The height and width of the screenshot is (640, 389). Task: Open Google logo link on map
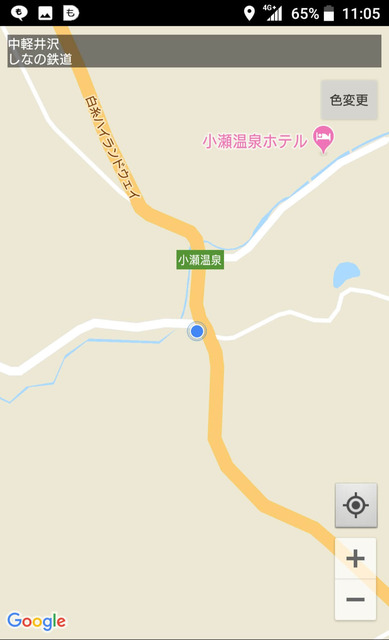(36, 621)
